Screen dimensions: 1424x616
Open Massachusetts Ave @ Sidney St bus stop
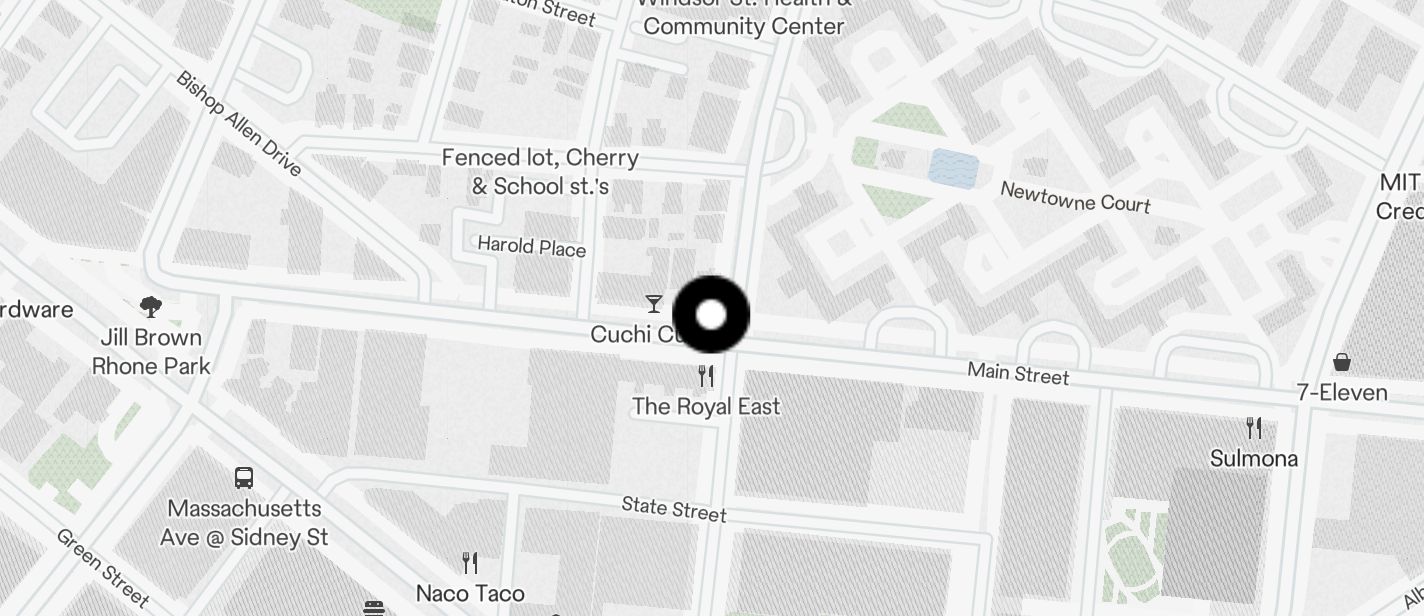tap(244, 478)
